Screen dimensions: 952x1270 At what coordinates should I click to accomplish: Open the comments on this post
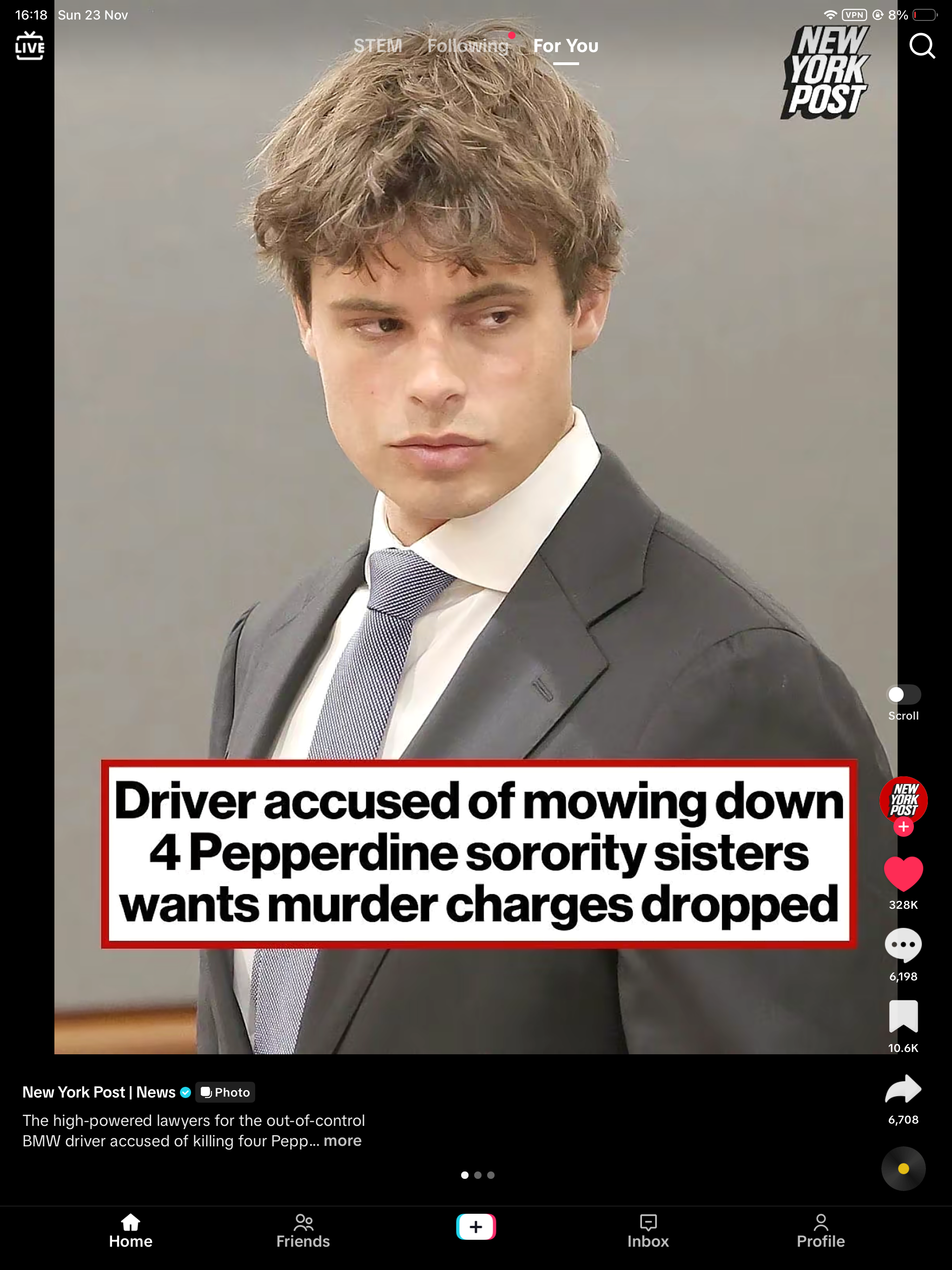click(903, 945)
